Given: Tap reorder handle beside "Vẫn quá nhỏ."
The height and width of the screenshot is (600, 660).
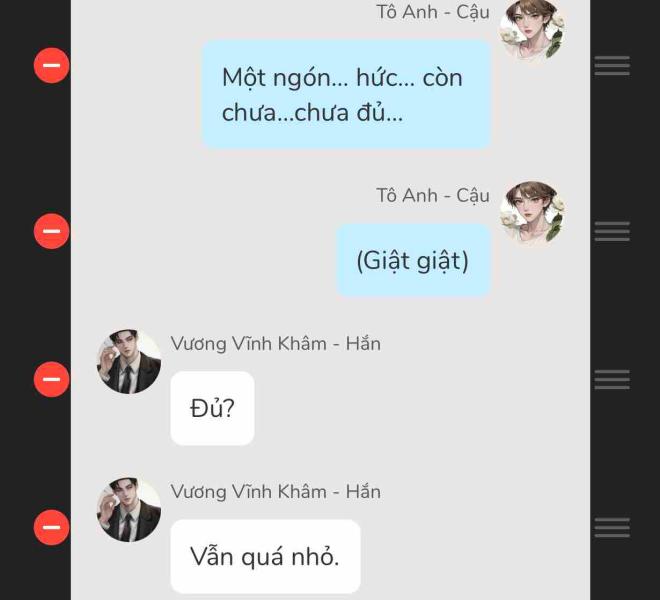Looking at the screenshot, I should [x=612, y=527].
